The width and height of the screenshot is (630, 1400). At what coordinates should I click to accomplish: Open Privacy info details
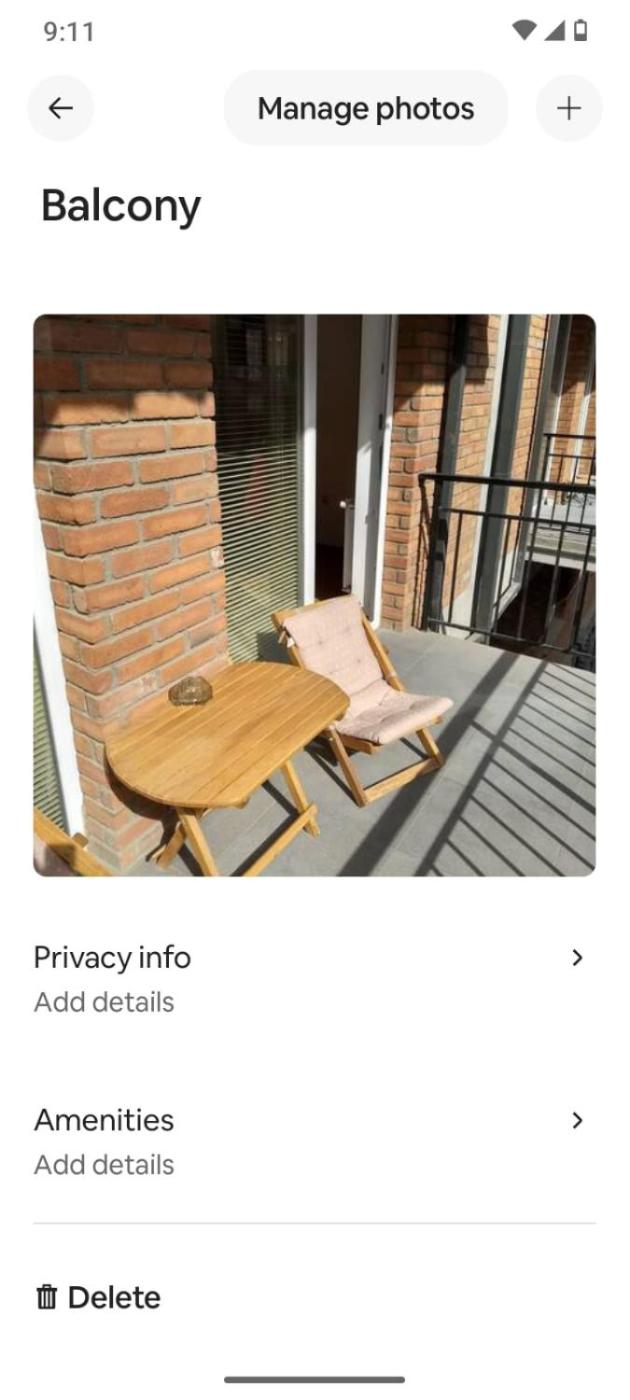click(314, 977)
